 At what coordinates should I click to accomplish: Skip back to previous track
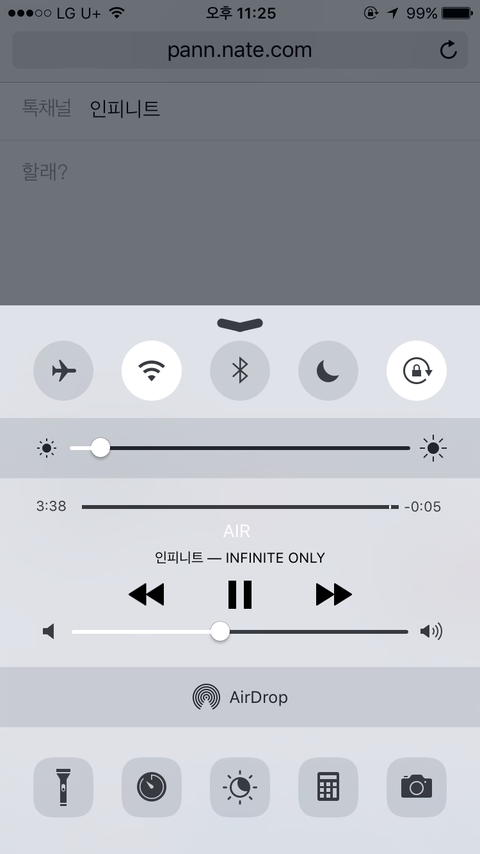coord(147,594)
